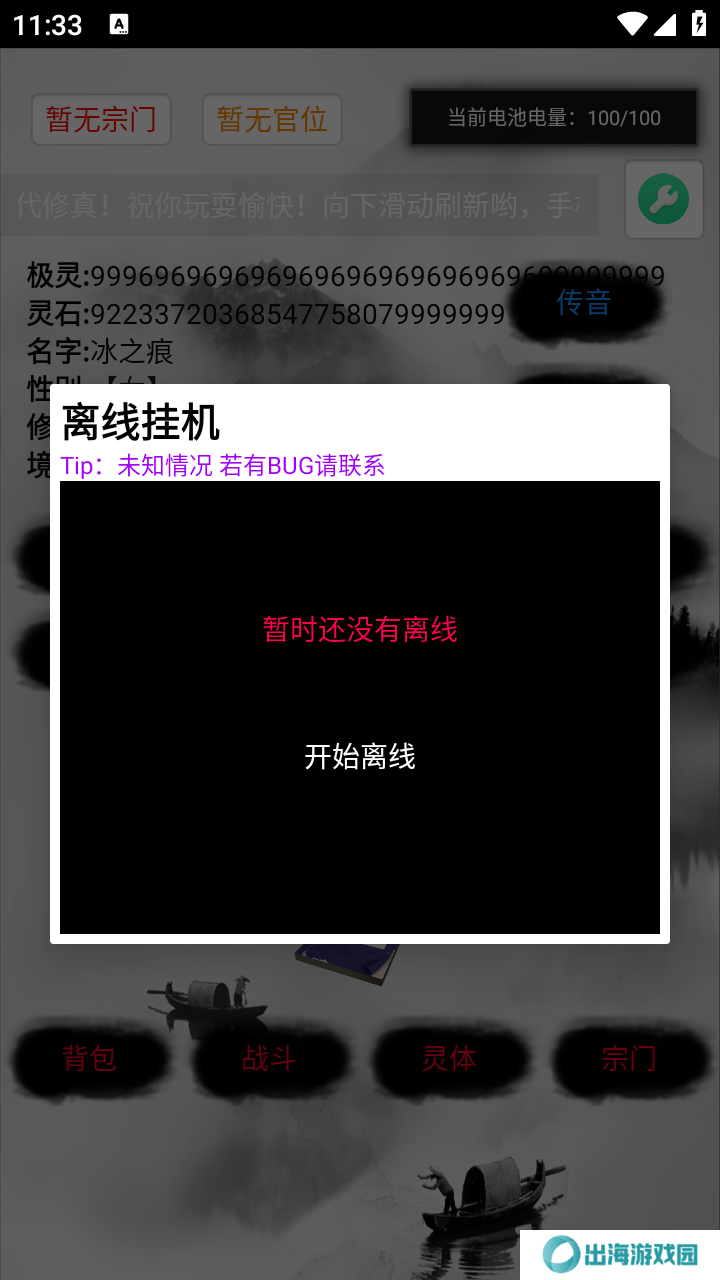The height and width of the screenshot is (1280, 720).
Task: Open the 灵体 section
Action: click(x=449, y=1058)
